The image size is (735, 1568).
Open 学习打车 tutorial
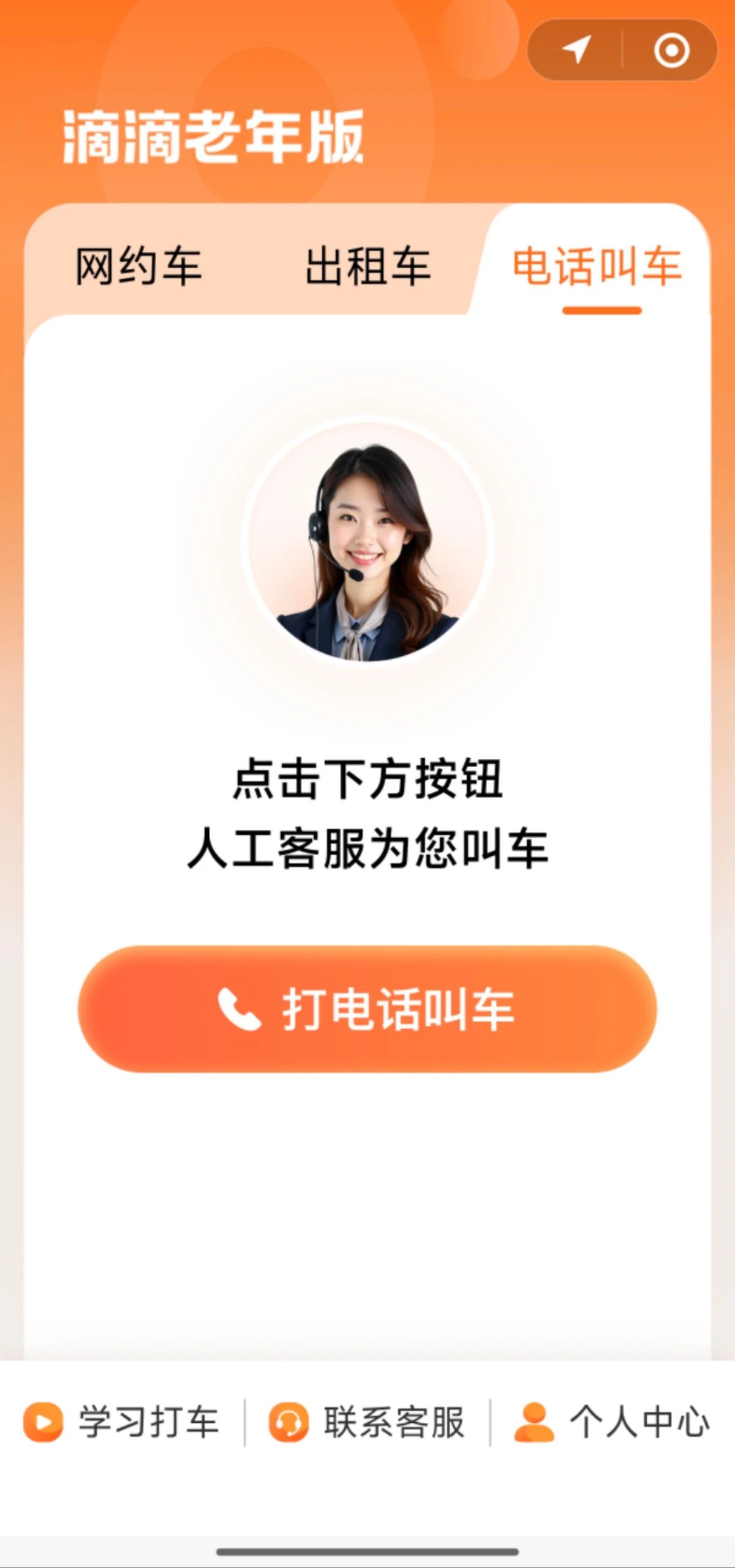pos(123,1422)
